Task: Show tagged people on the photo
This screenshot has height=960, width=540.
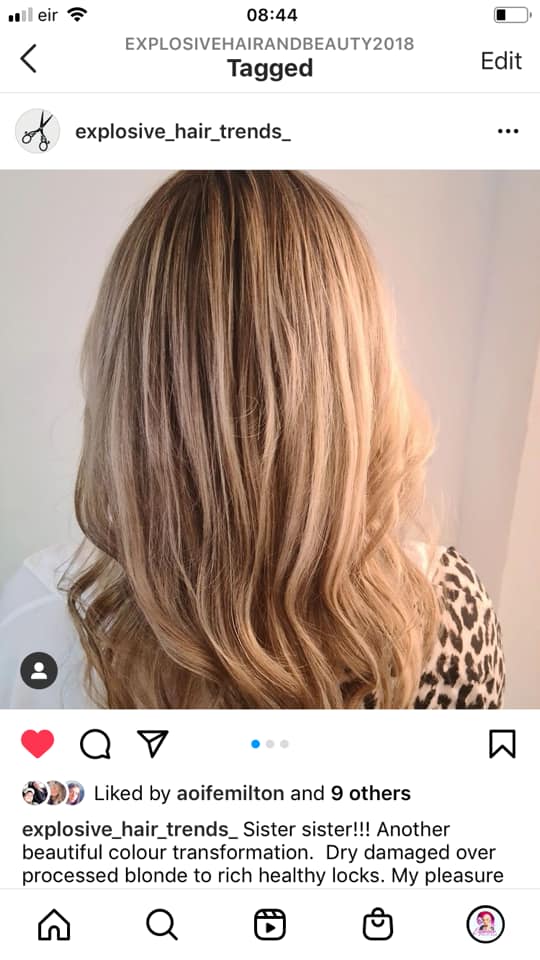Action: (x=39, y=670)
